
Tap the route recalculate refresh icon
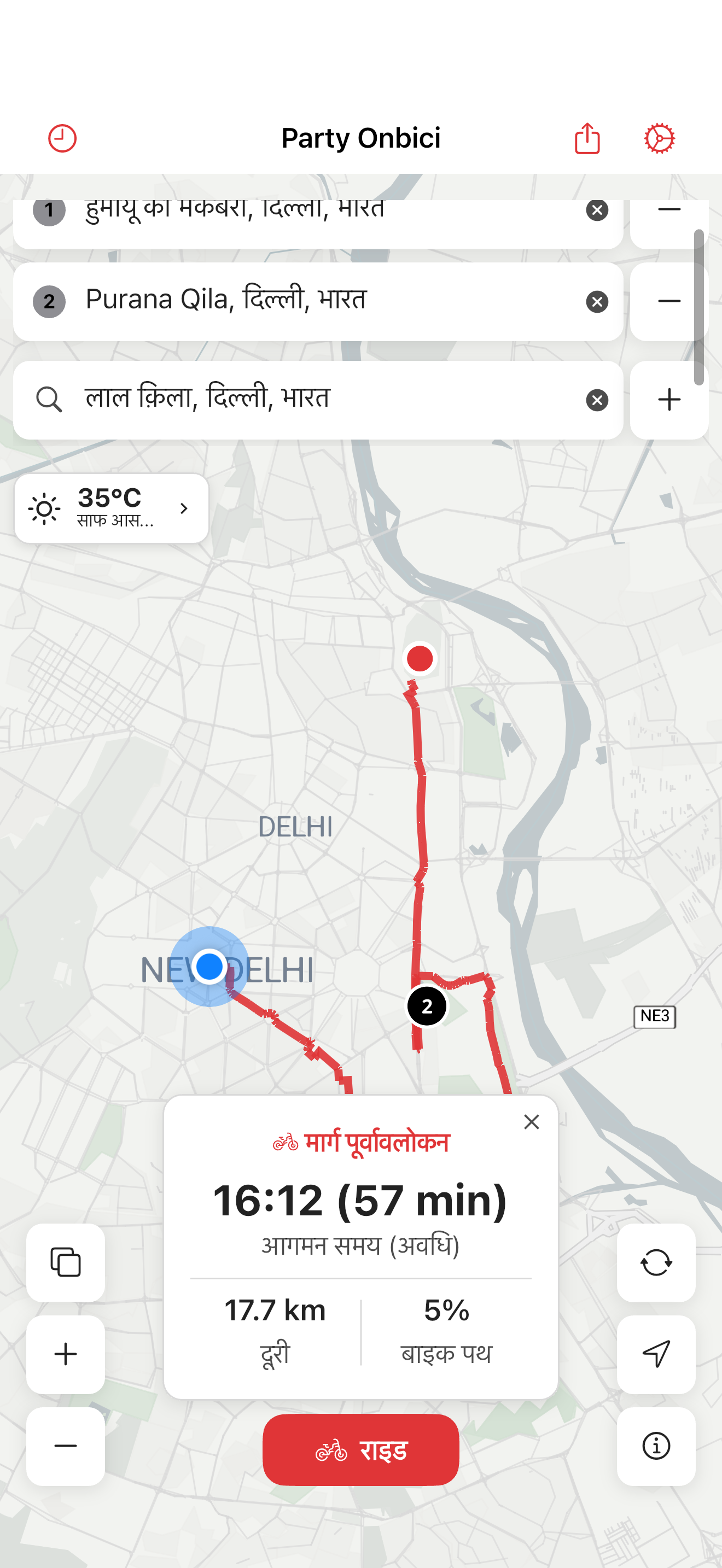coord(656,1262)
